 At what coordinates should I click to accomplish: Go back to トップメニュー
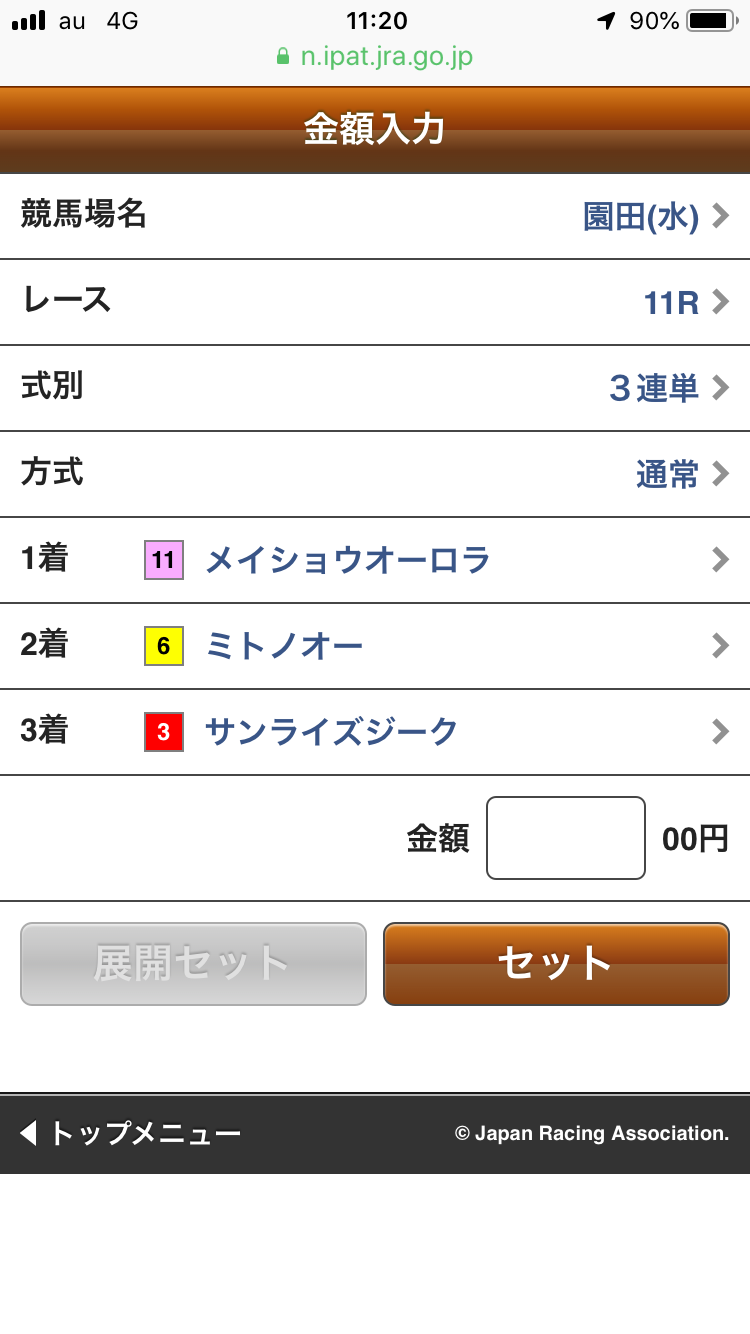click(130, 1133)
